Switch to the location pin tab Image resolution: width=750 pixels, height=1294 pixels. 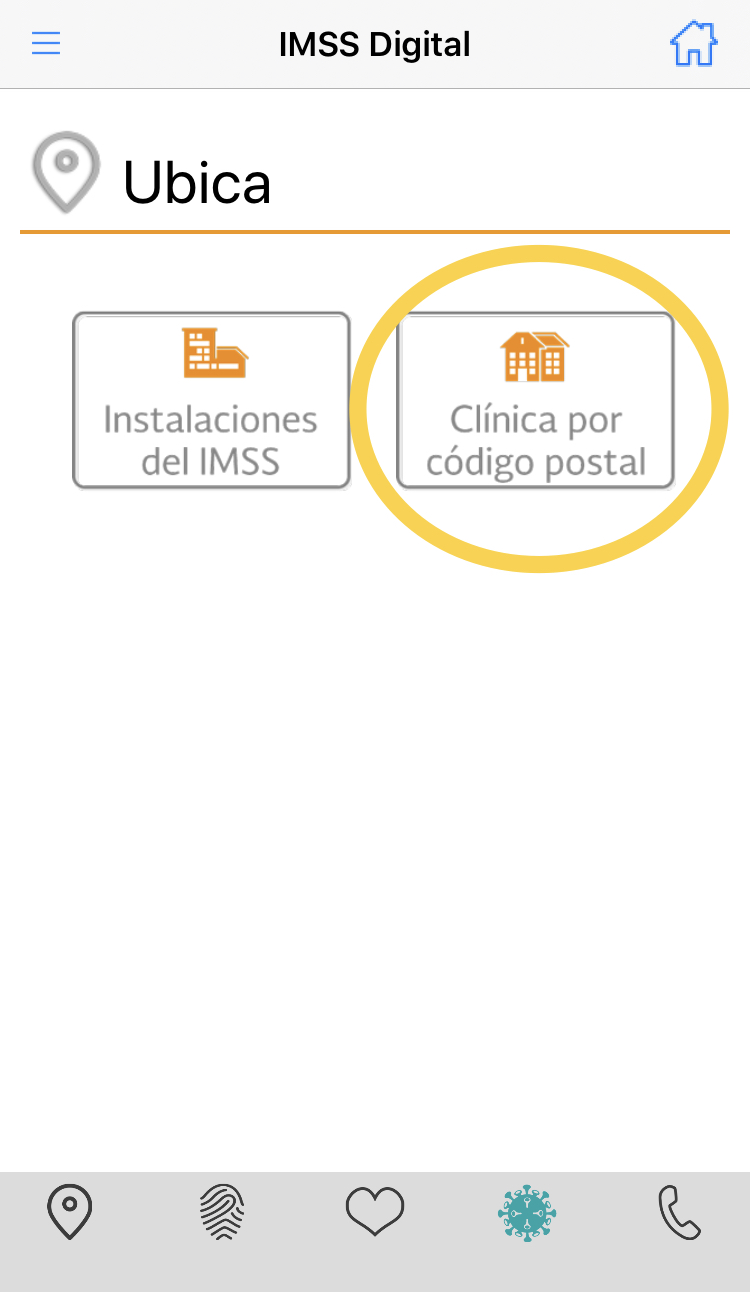pyautogui.click(x=69, y=1212)
